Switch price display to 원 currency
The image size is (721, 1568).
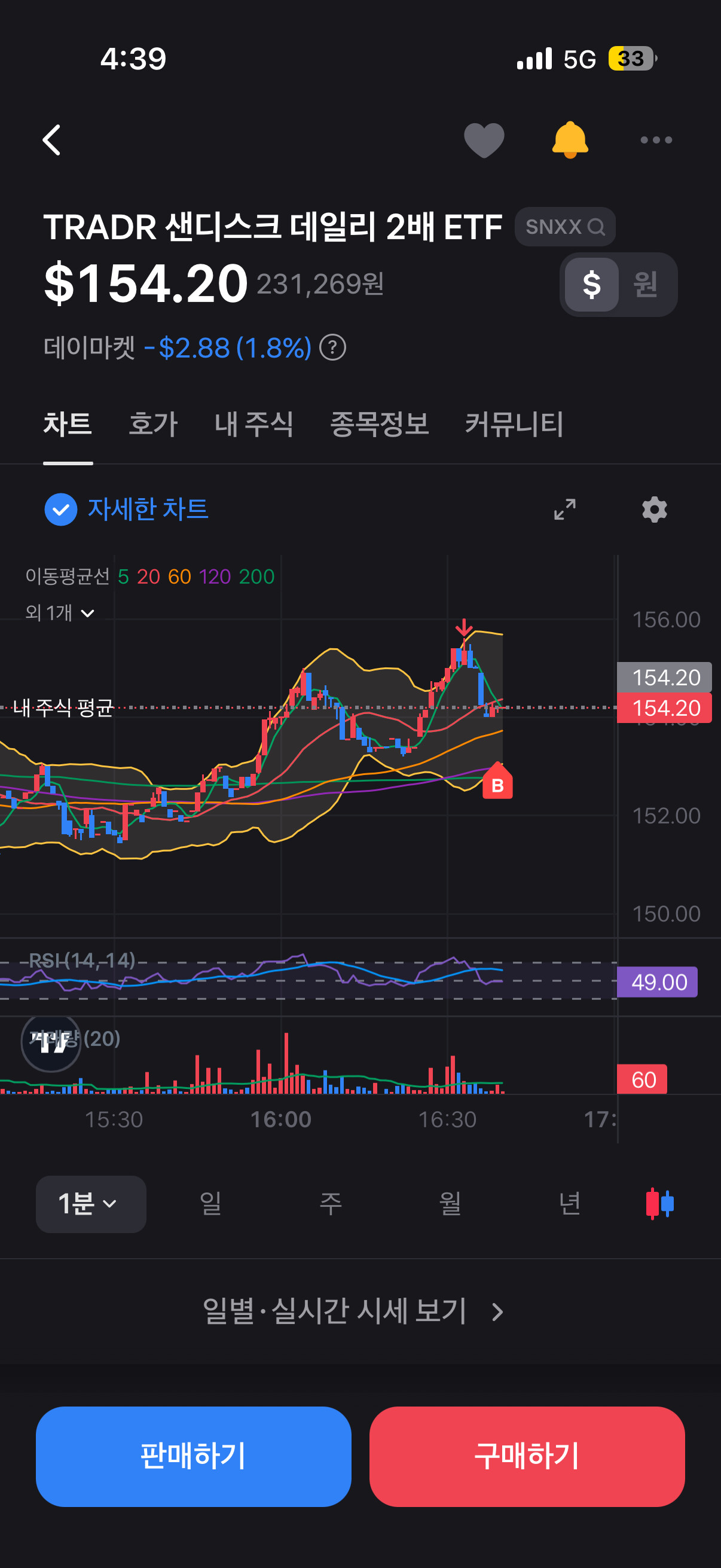(x=645, y=284)
